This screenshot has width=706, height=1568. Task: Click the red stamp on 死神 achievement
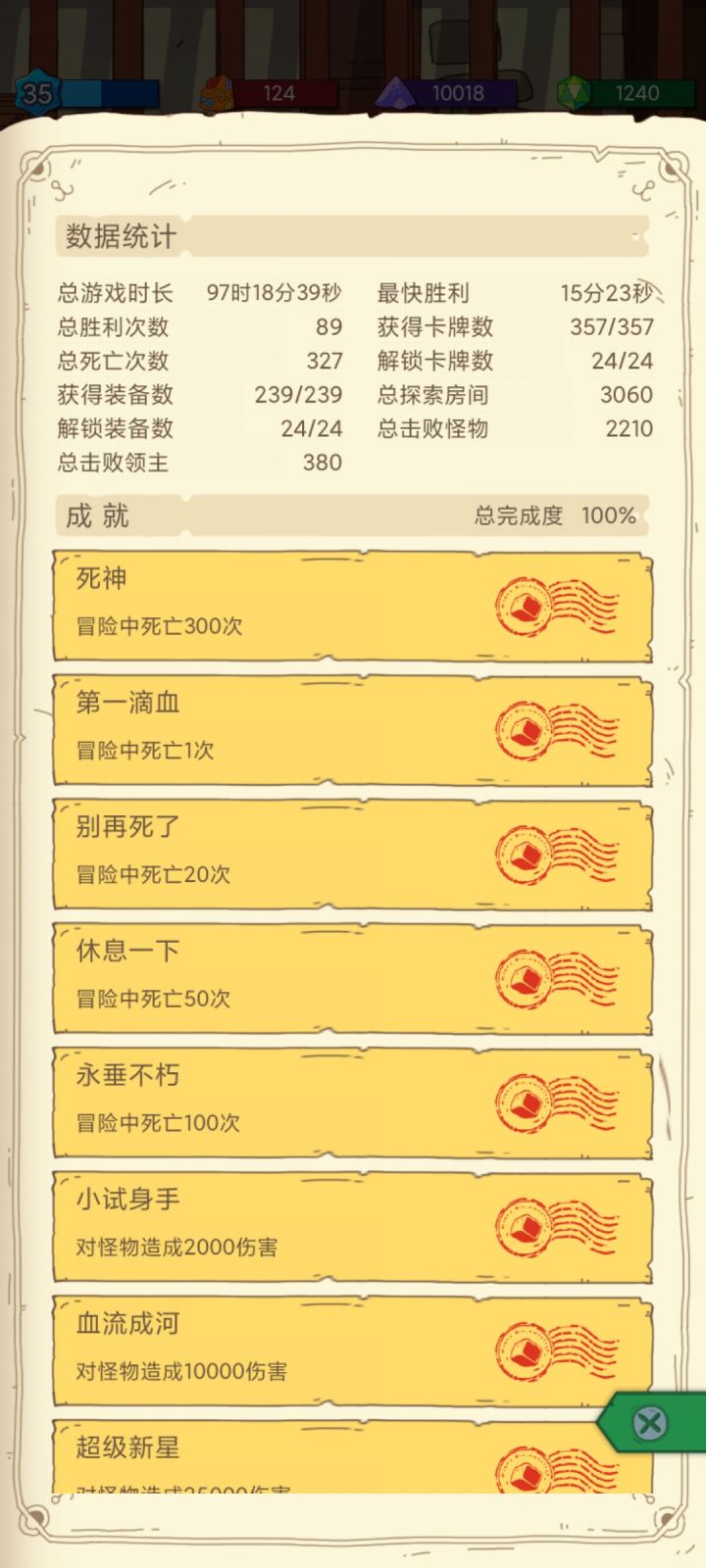(523, 605)
